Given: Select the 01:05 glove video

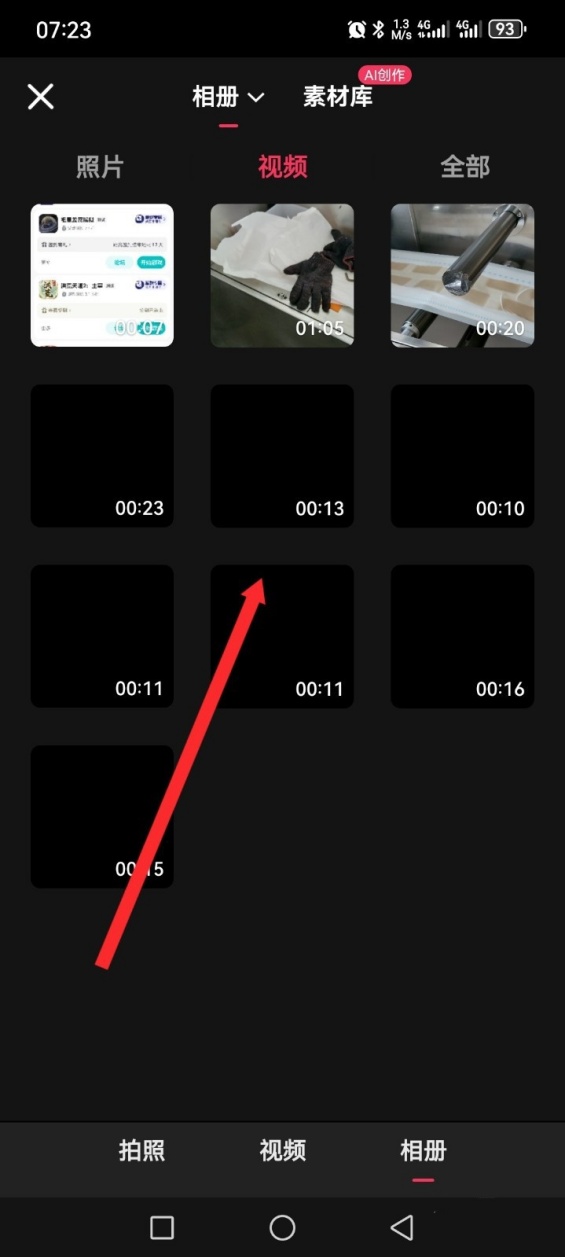Looking at the screenshot, I should 282,276.
